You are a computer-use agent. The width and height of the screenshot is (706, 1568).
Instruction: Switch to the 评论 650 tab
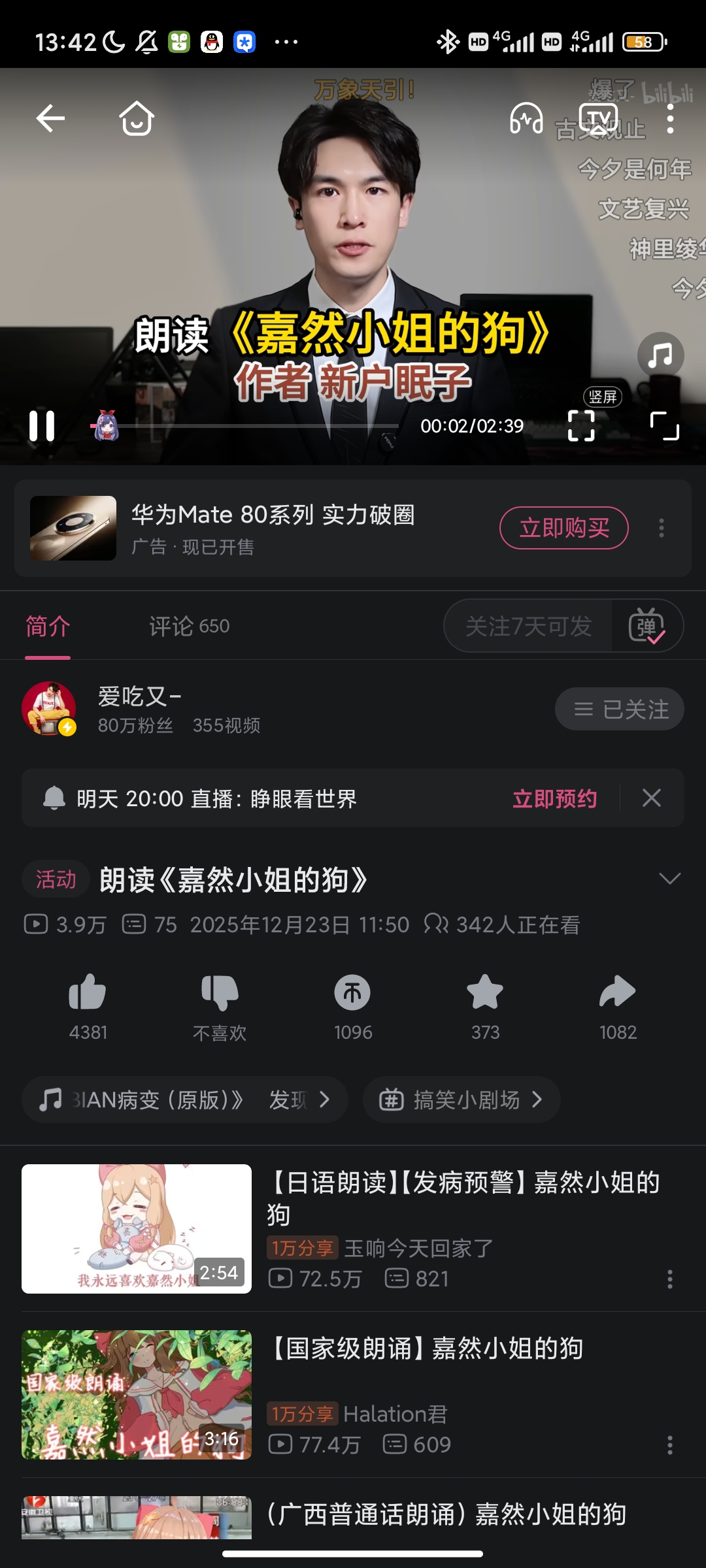click(189, 626)
